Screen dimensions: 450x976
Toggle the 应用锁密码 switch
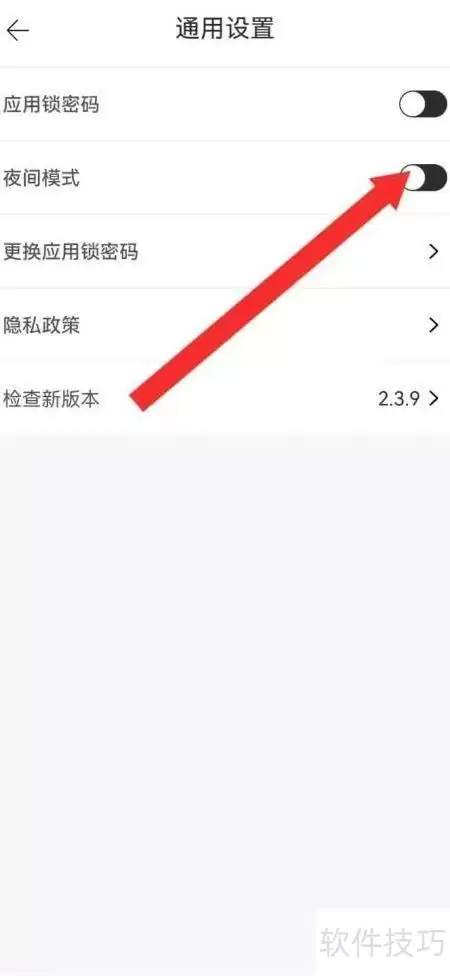click(423, 105)
